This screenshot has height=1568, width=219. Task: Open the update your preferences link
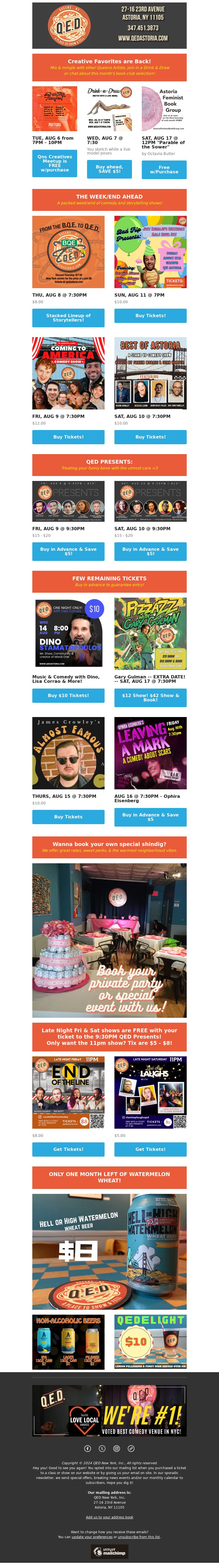(x=92, y=1537)
